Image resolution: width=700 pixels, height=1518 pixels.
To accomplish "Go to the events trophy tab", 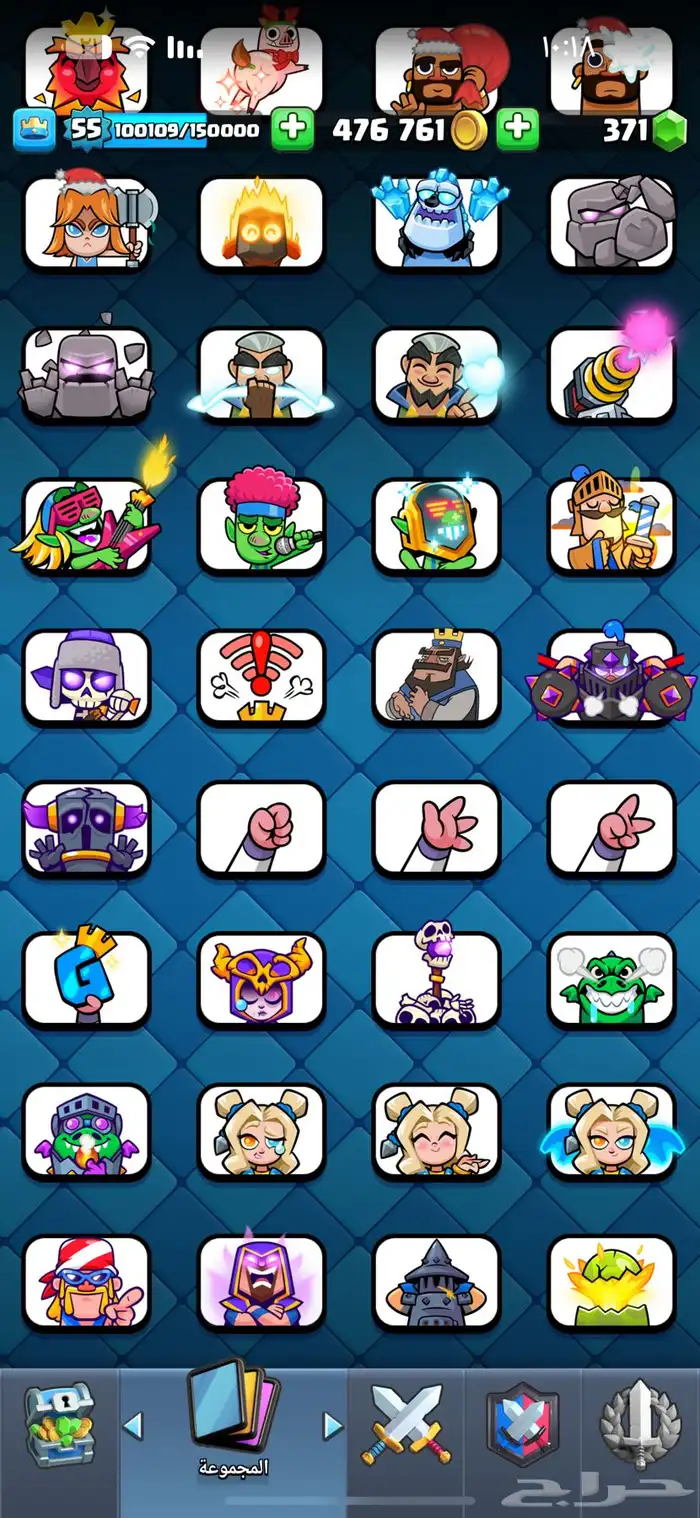I will 640,1423.
